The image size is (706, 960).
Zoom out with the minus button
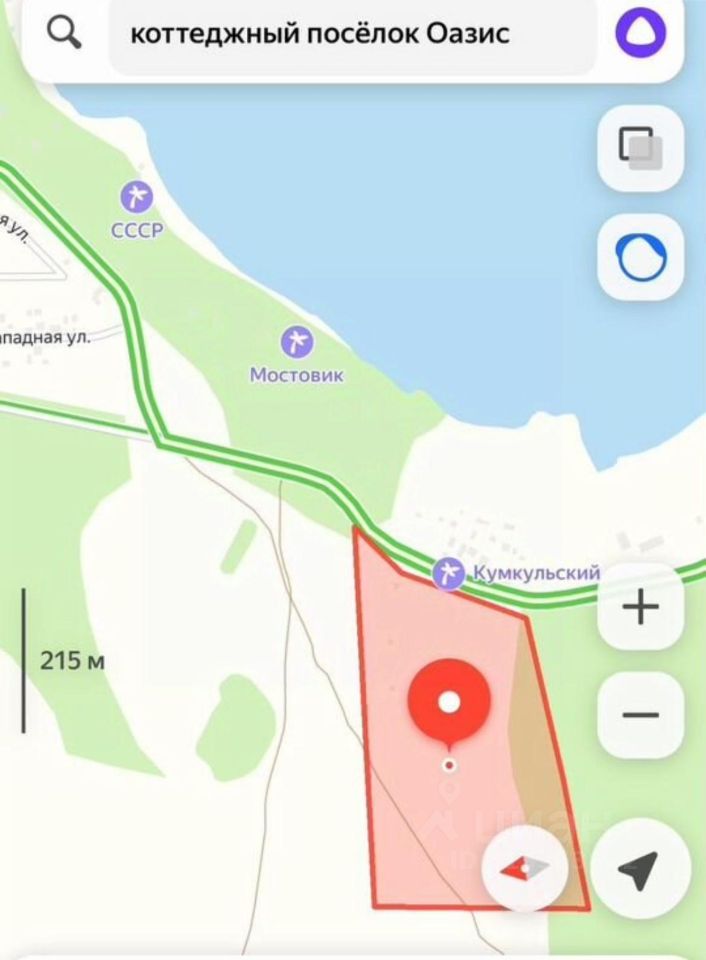pyautogui.click(x=640, y=714)
